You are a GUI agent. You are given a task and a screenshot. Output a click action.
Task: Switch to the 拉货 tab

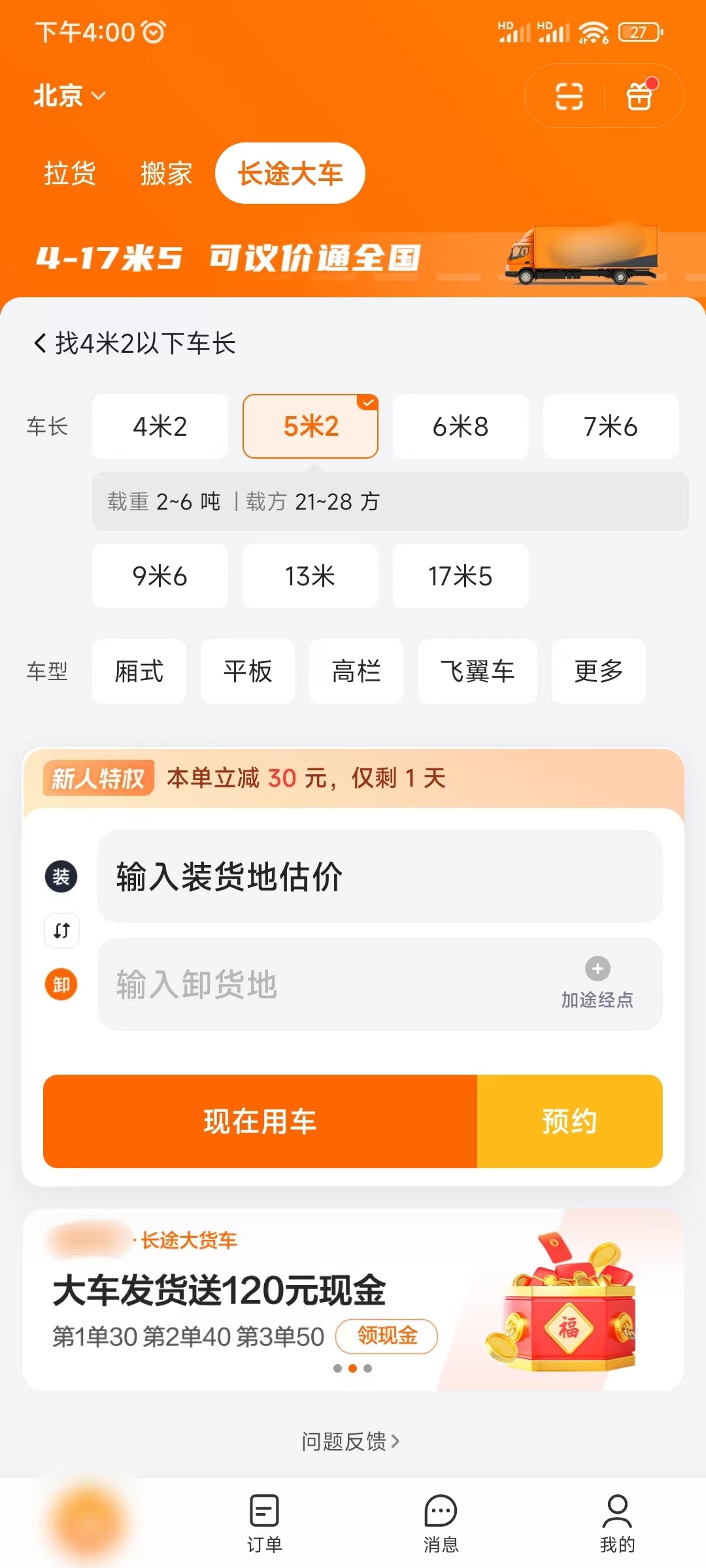(x=70, y=173)
